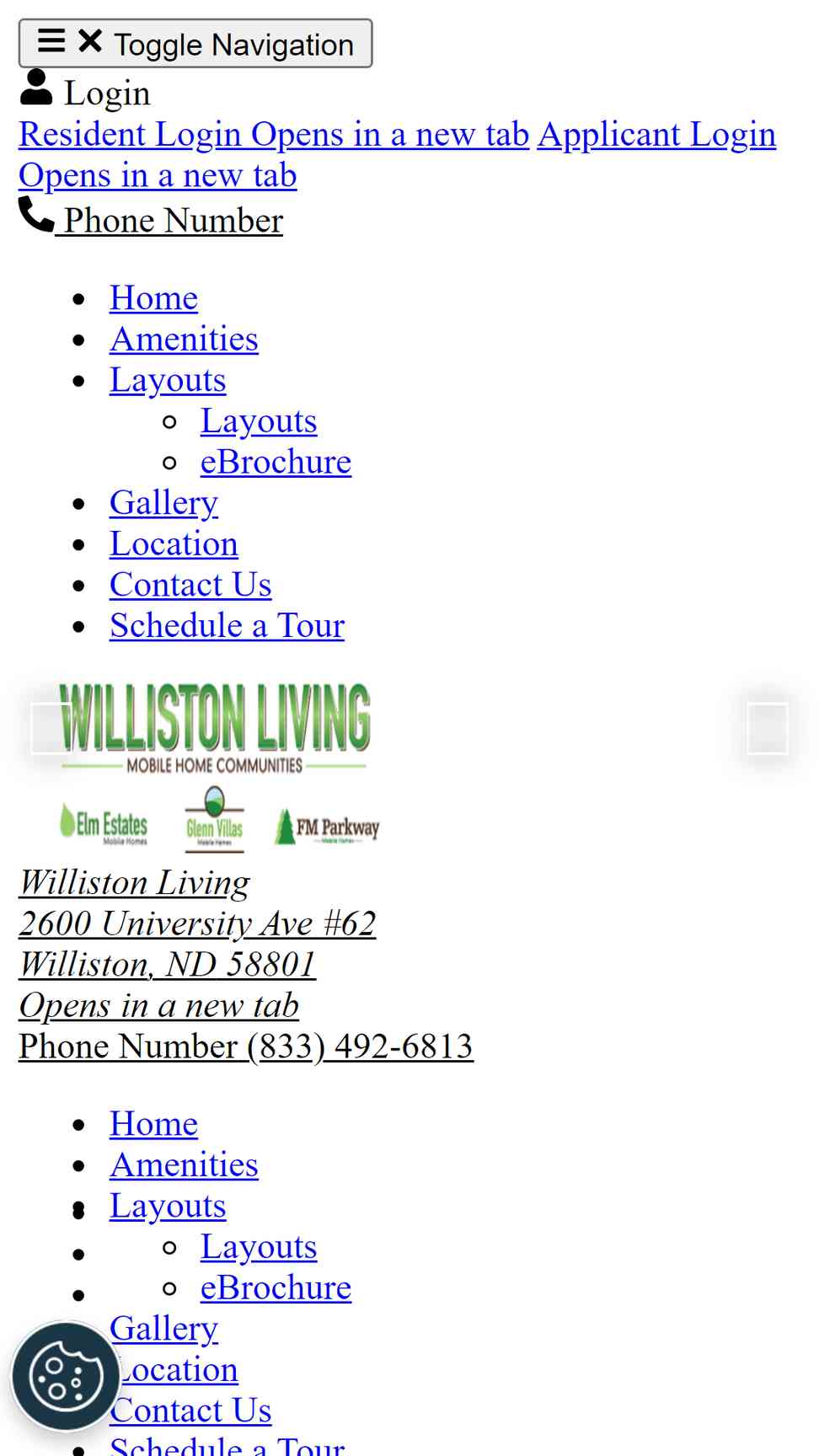This screenshot has width=819, height=1456.
Task: Tap the Toggle Navigation button
Action: (195, 44)
